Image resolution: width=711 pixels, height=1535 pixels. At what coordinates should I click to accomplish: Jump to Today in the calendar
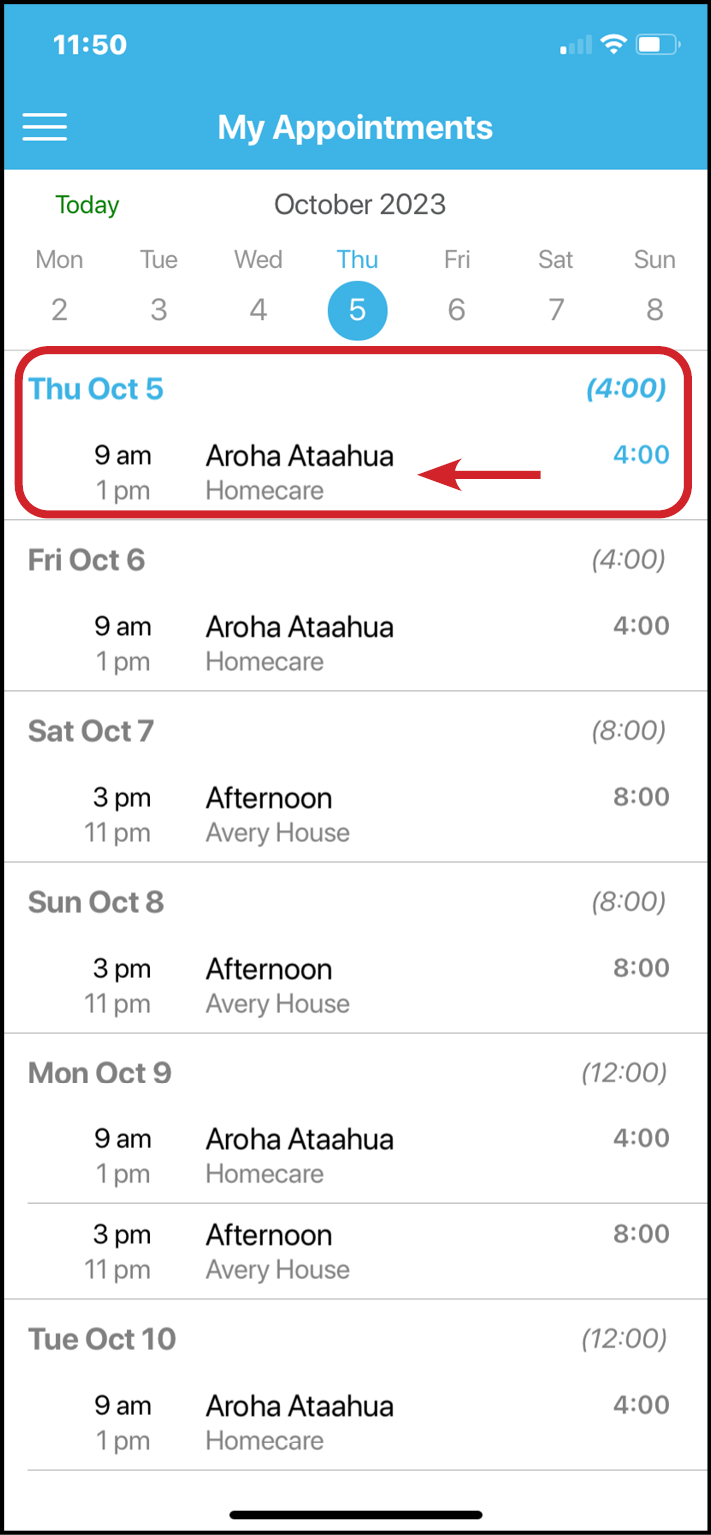(x=87, y=205)
